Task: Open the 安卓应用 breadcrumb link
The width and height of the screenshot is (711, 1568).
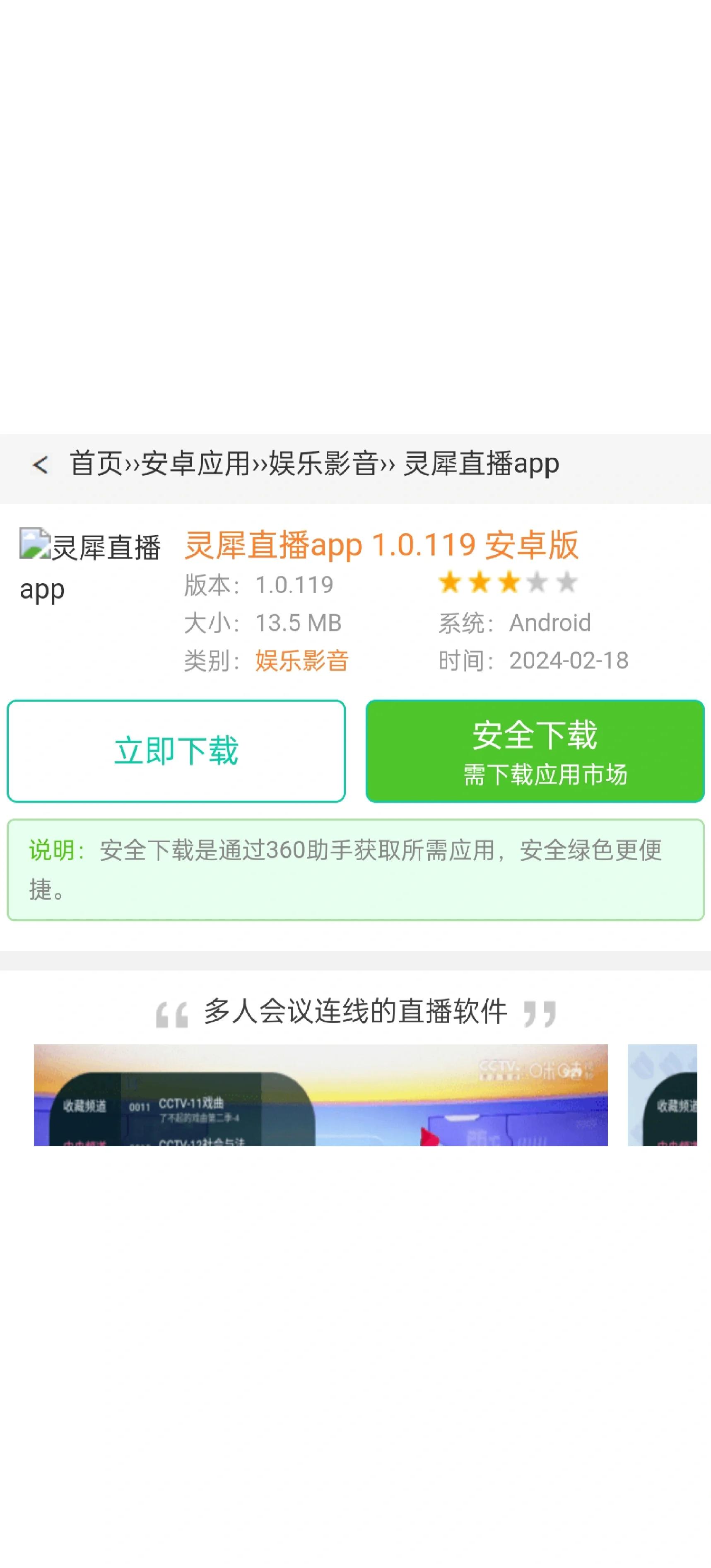Action: pos(196,464)
